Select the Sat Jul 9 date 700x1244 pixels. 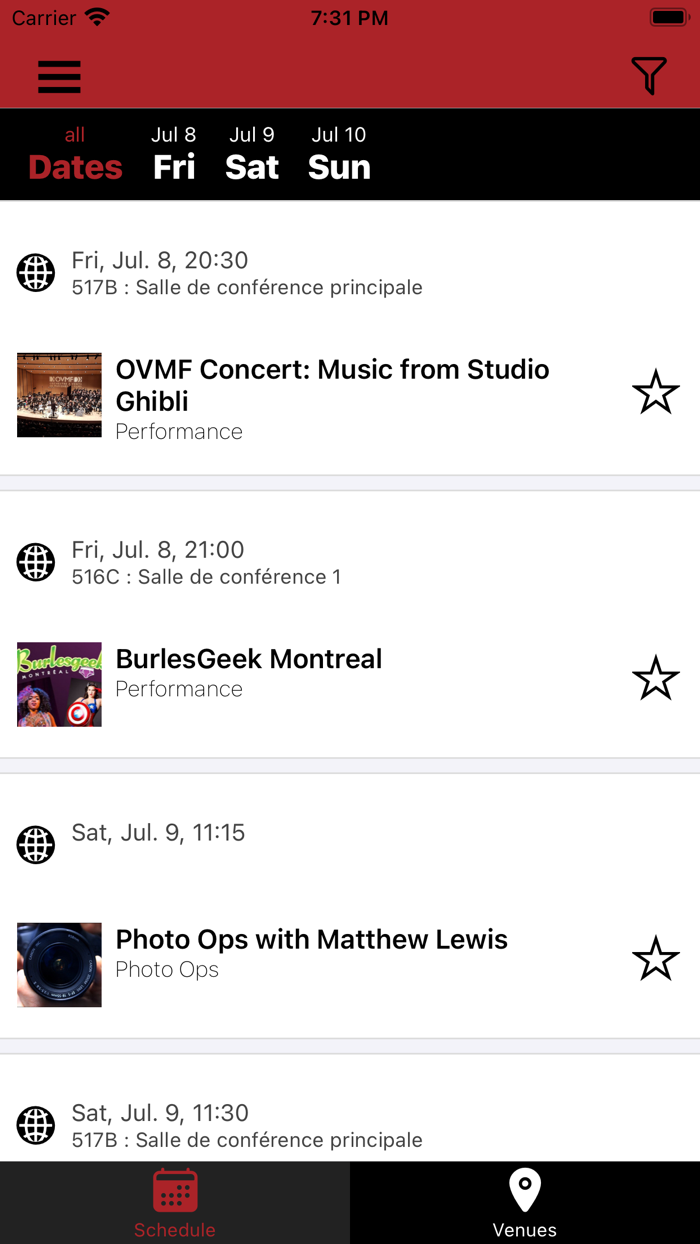tap(252, 155)
